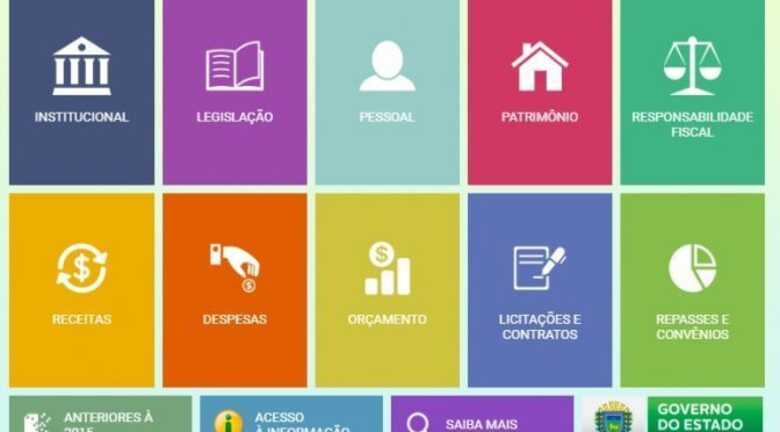780x432 pixels.
Task: Tap Acesso à Informação
Action: 291,416
